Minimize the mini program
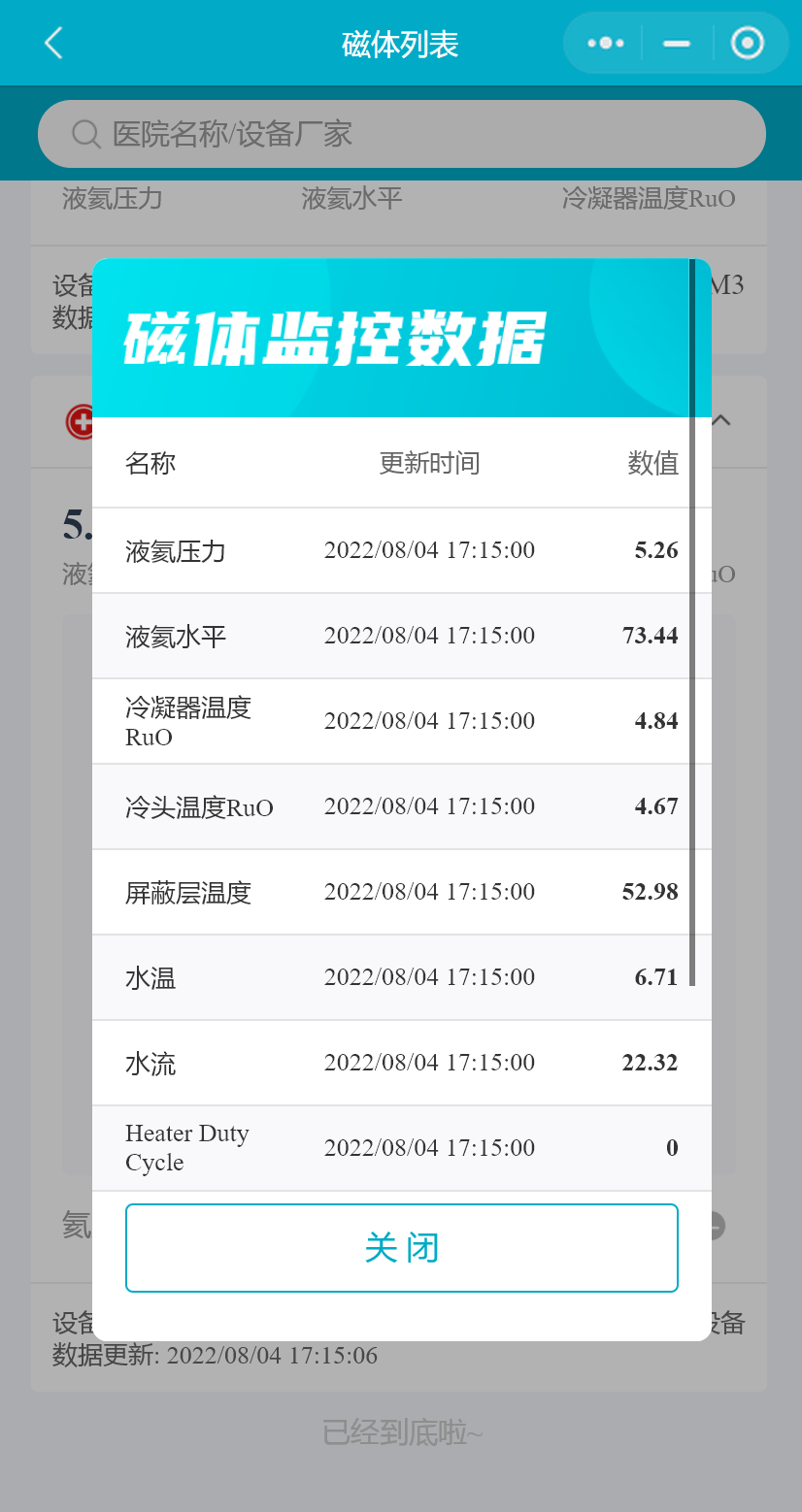This screenshot has width=802, height=1512. click(x=676, y=44)
